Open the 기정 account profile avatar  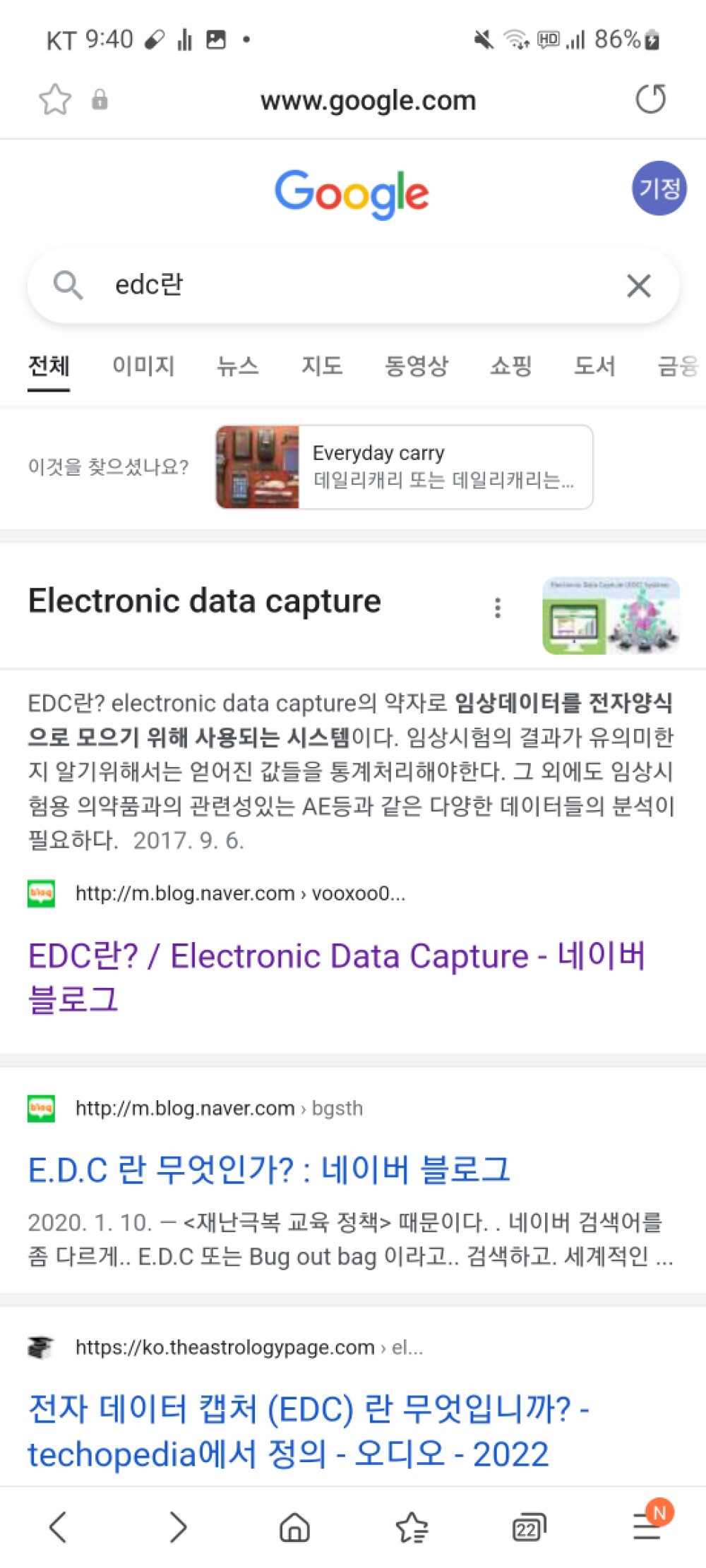pyautogui.click(x=659, y=188)
